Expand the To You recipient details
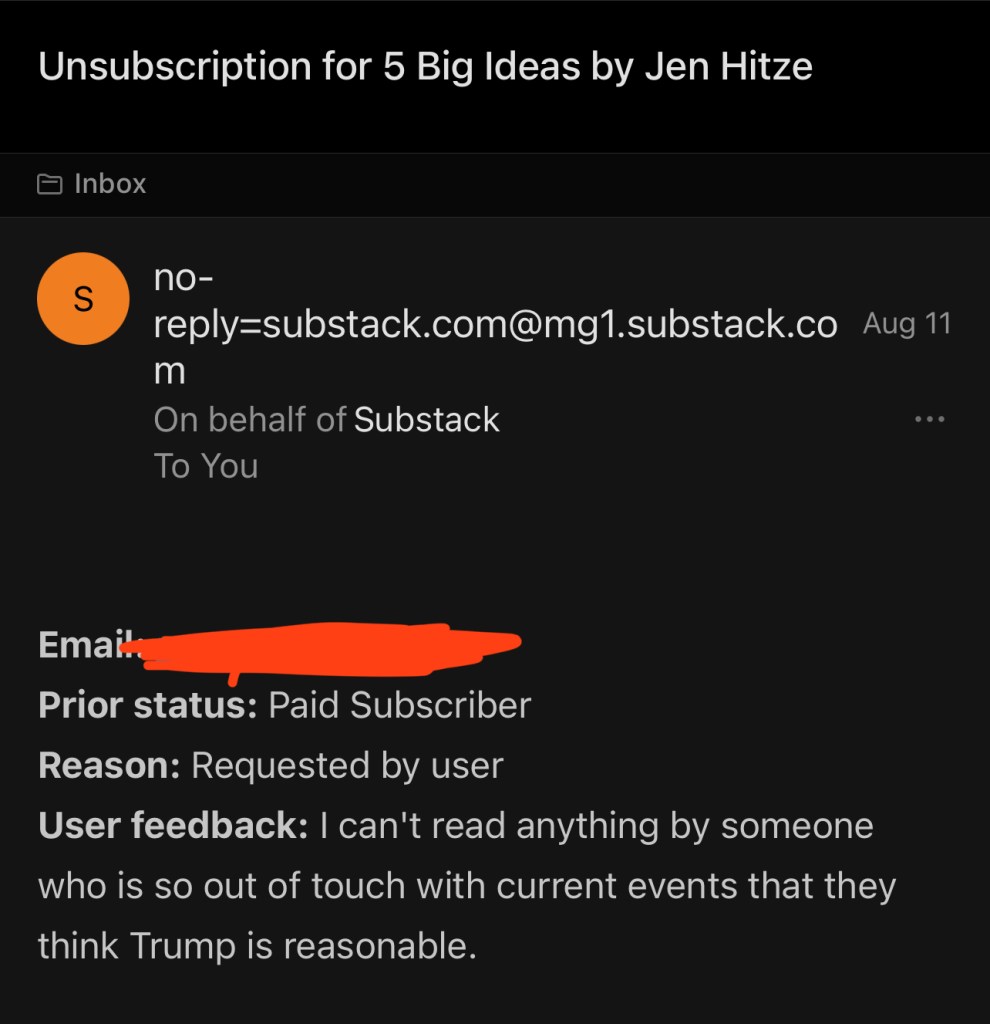 pyautogui.click(x=206, y=466)
